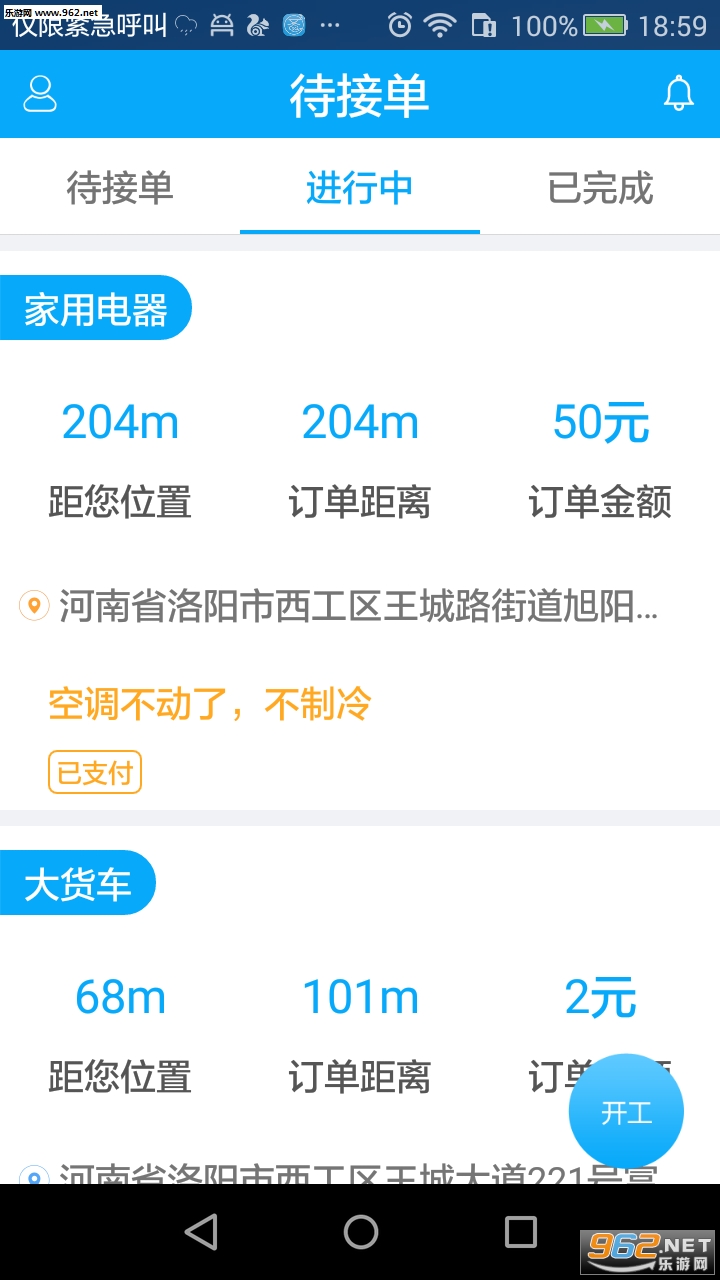Tap the 开工 floating button
720x1280 pixels.
click(626, 1112)
